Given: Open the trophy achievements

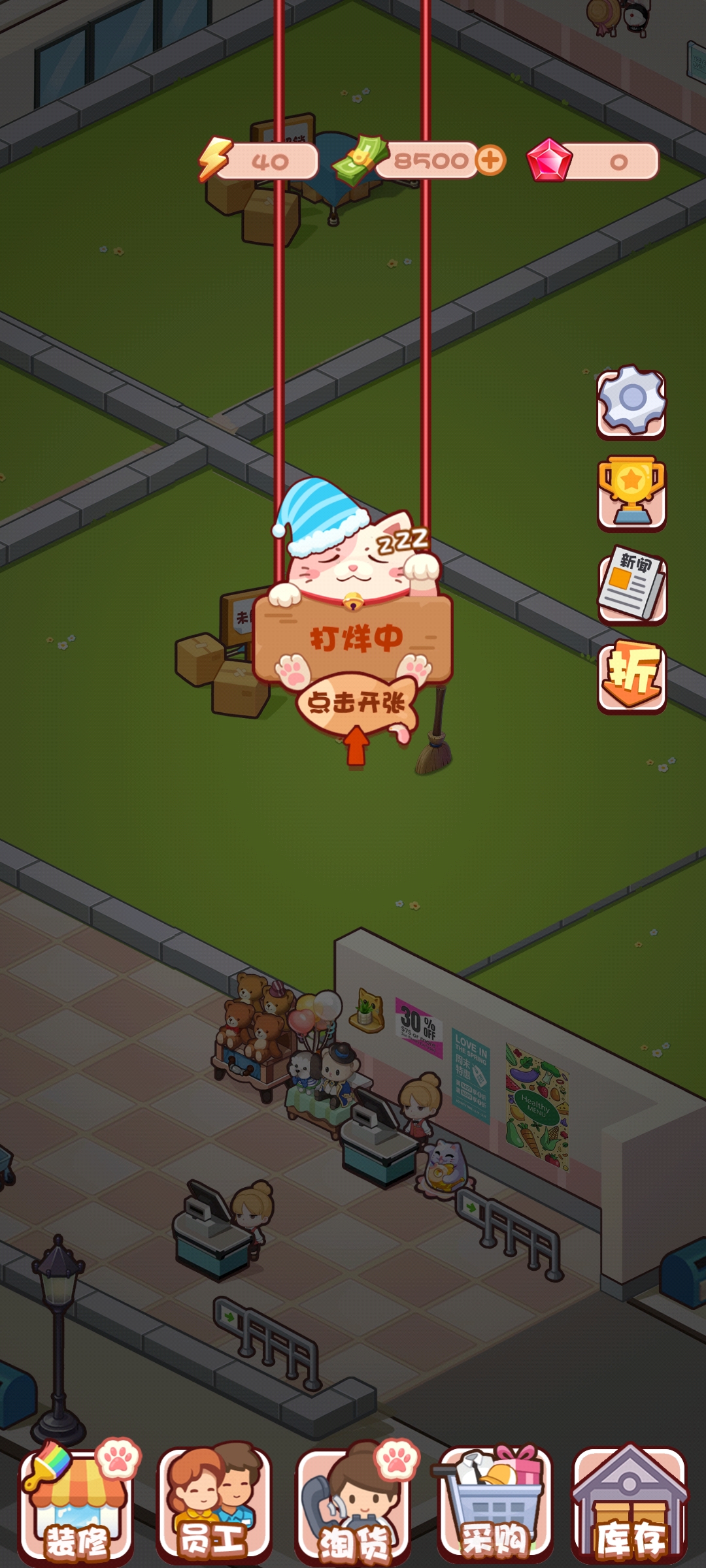Looking at the screenshot, I should [631, 493].
